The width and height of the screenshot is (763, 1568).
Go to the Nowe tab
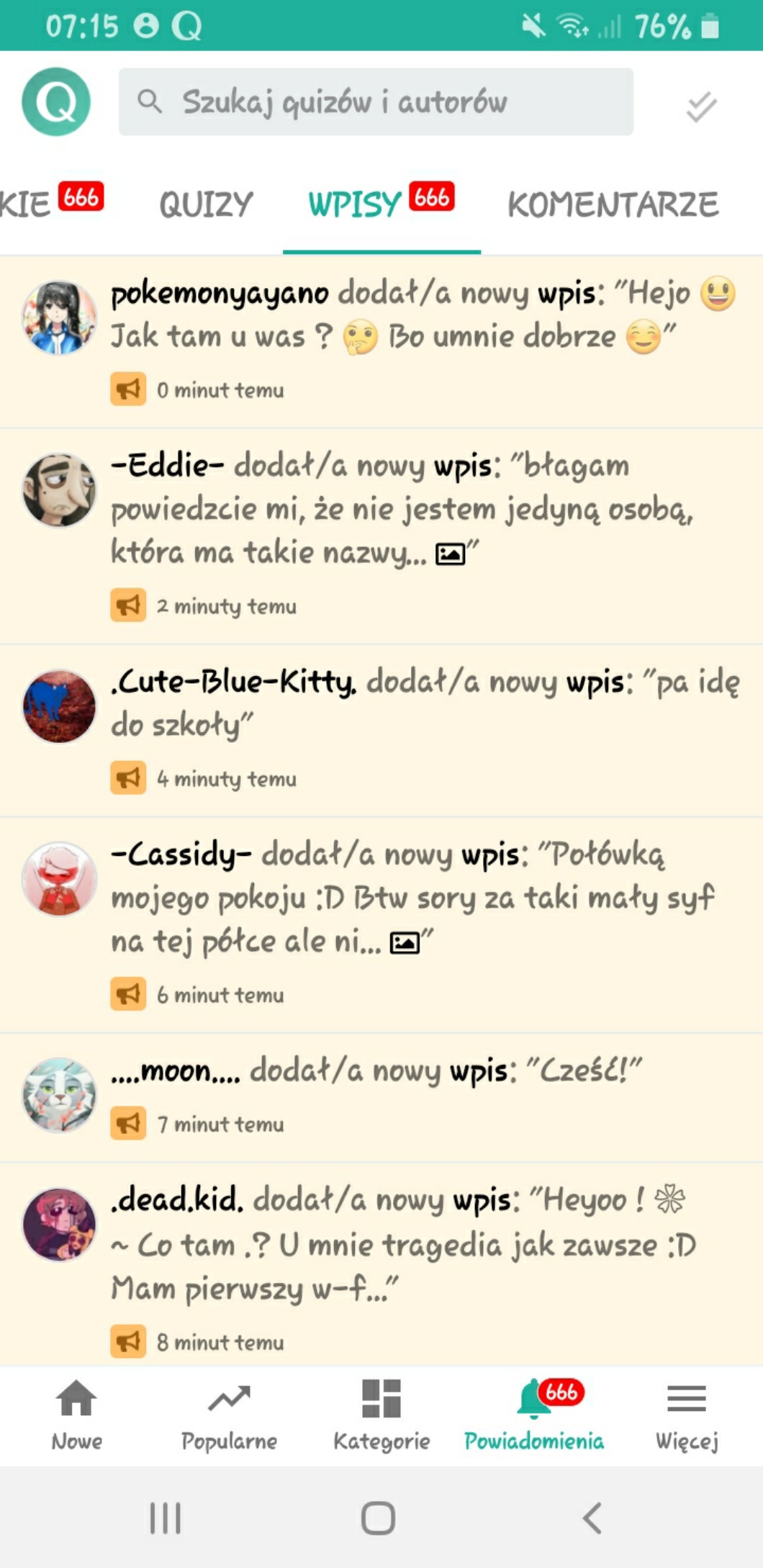point(76,1414)
